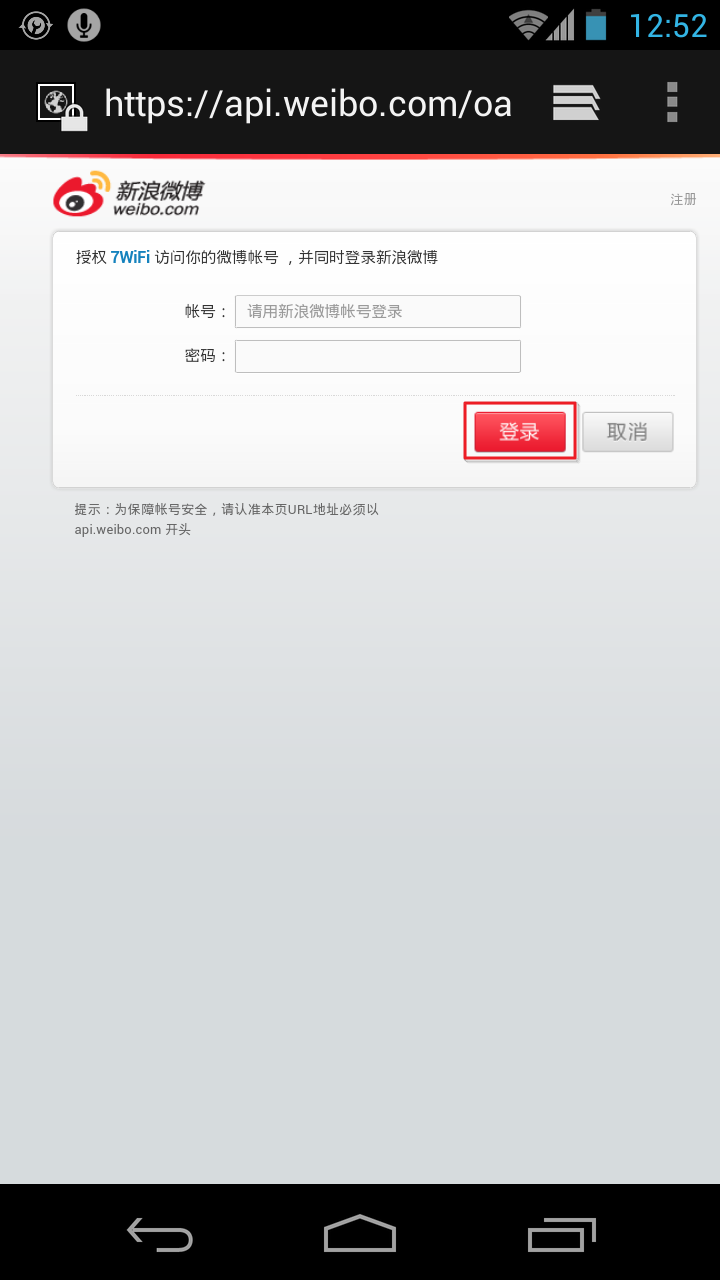Go back using system back button
Screen dimensions: 720x1280
click(160, 1235)
